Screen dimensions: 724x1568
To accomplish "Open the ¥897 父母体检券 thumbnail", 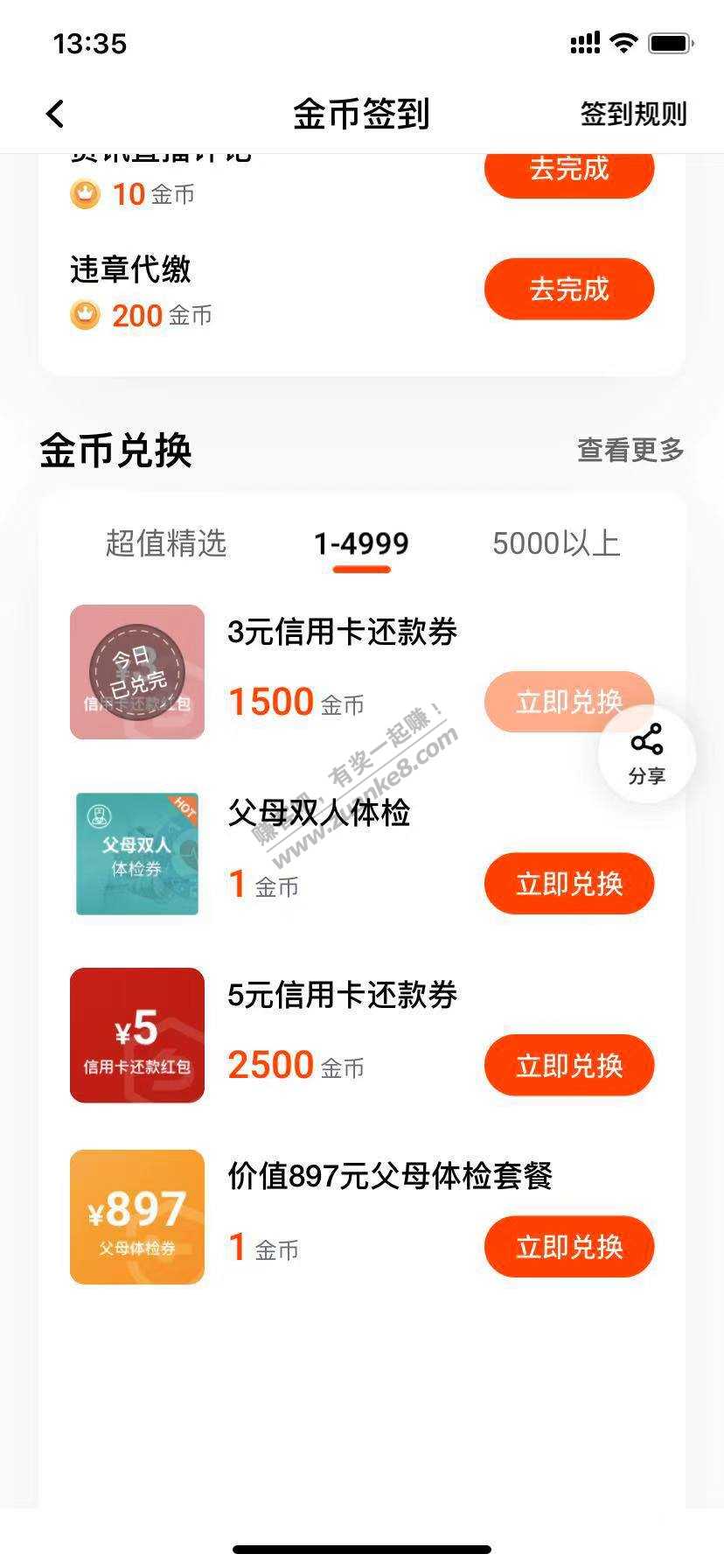I will [137, 1217].
